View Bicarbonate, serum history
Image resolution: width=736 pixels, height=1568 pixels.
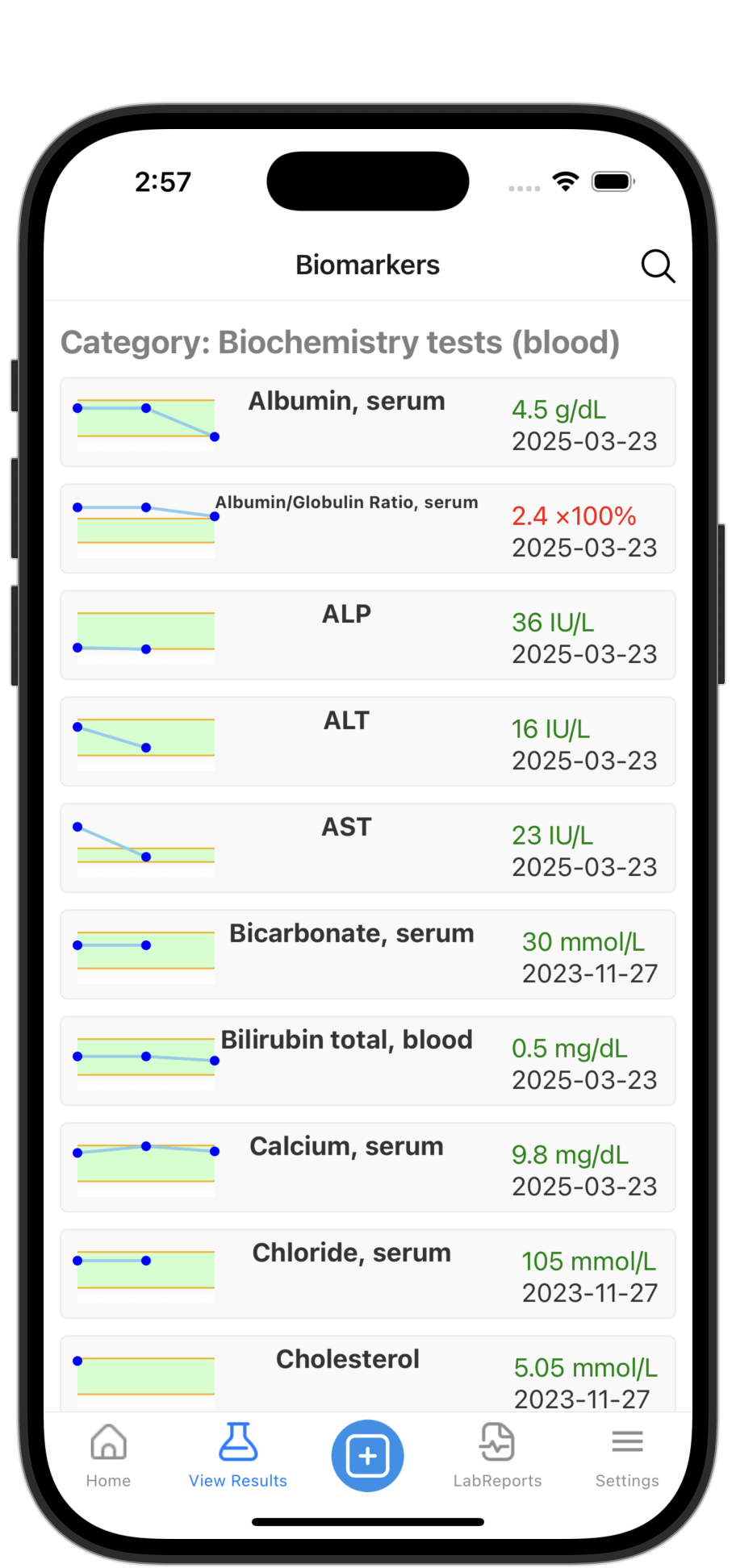tap(368, 954)
